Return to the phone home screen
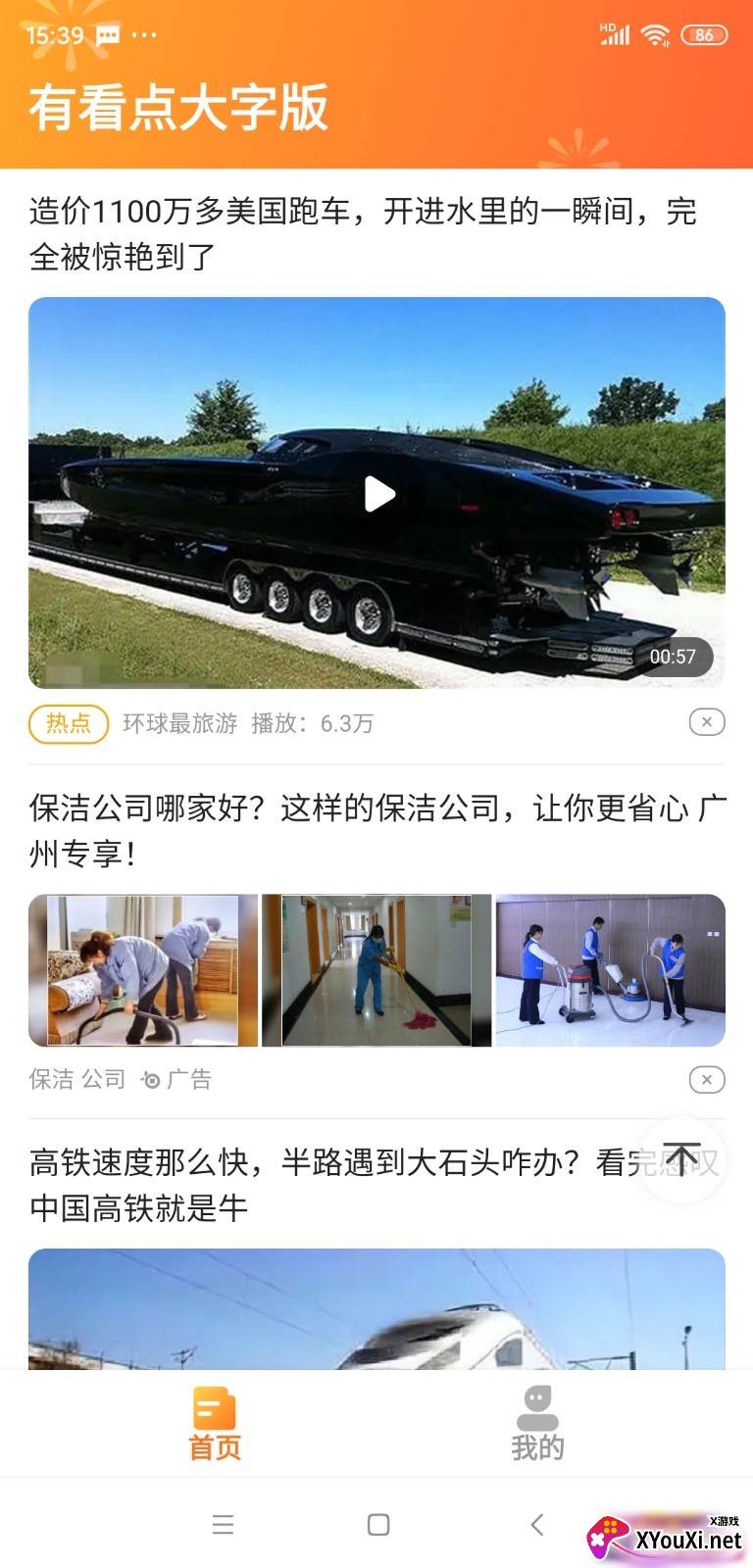Image resolution: width=753 pixels, height=1568 pixels. click(378, 1524)
